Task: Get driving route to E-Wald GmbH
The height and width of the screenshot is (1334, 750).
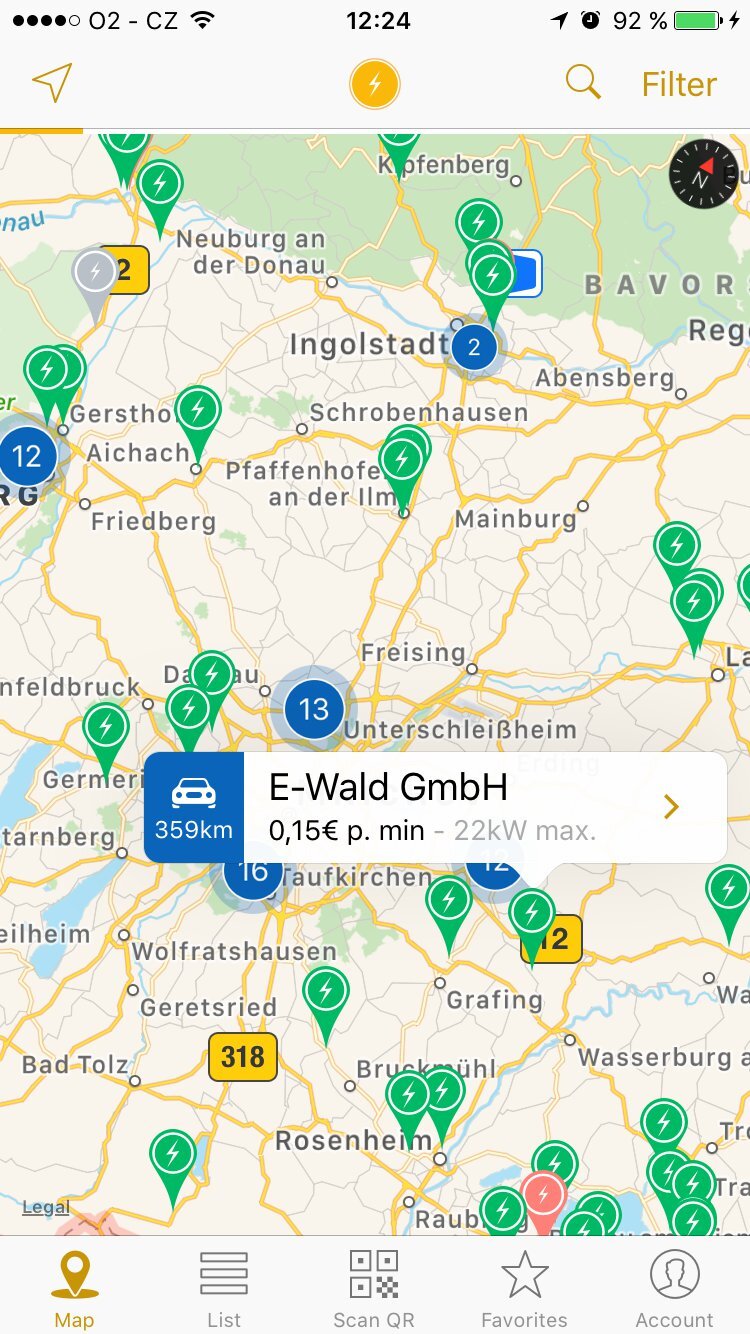Action: 194,807
